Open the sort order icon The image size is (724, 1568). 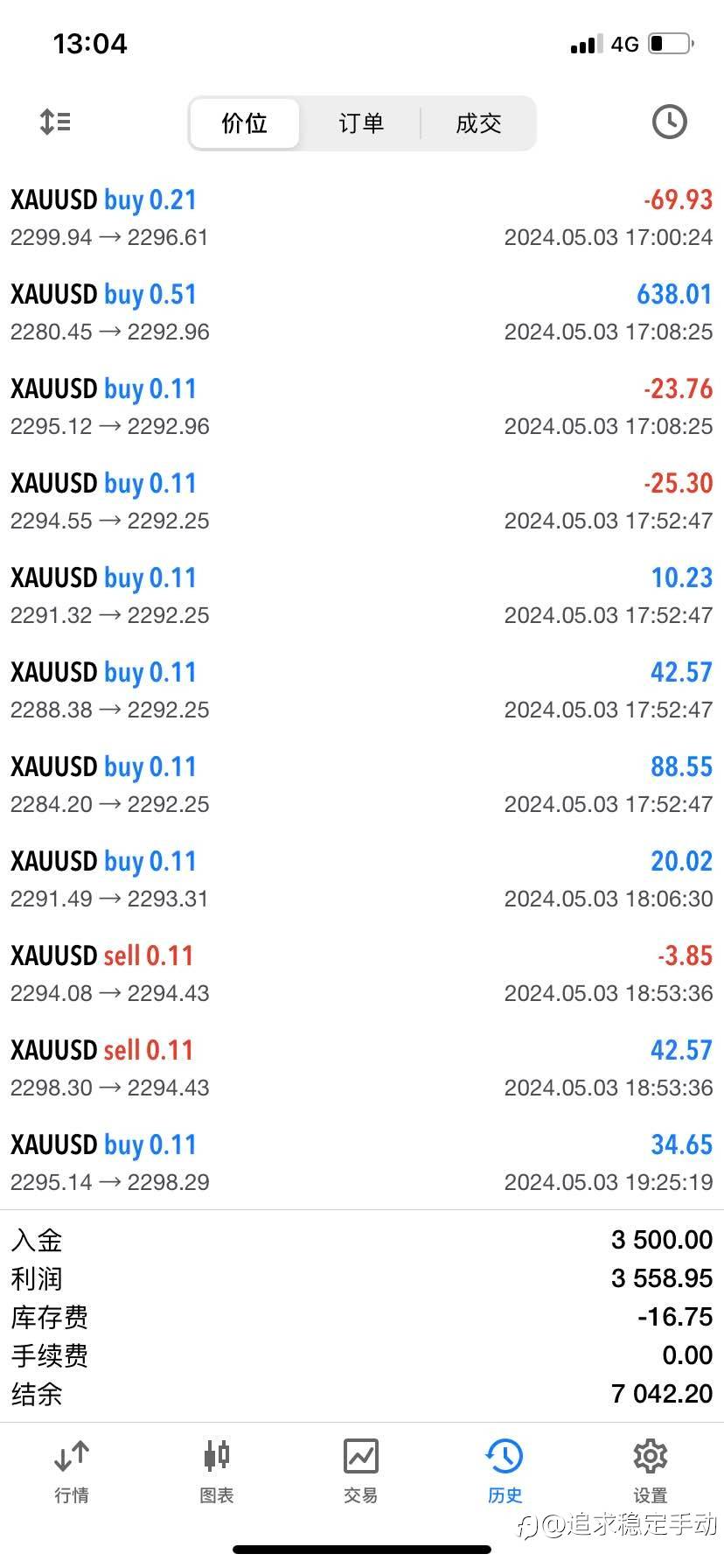pyautogui.click(x=55, y=122)
